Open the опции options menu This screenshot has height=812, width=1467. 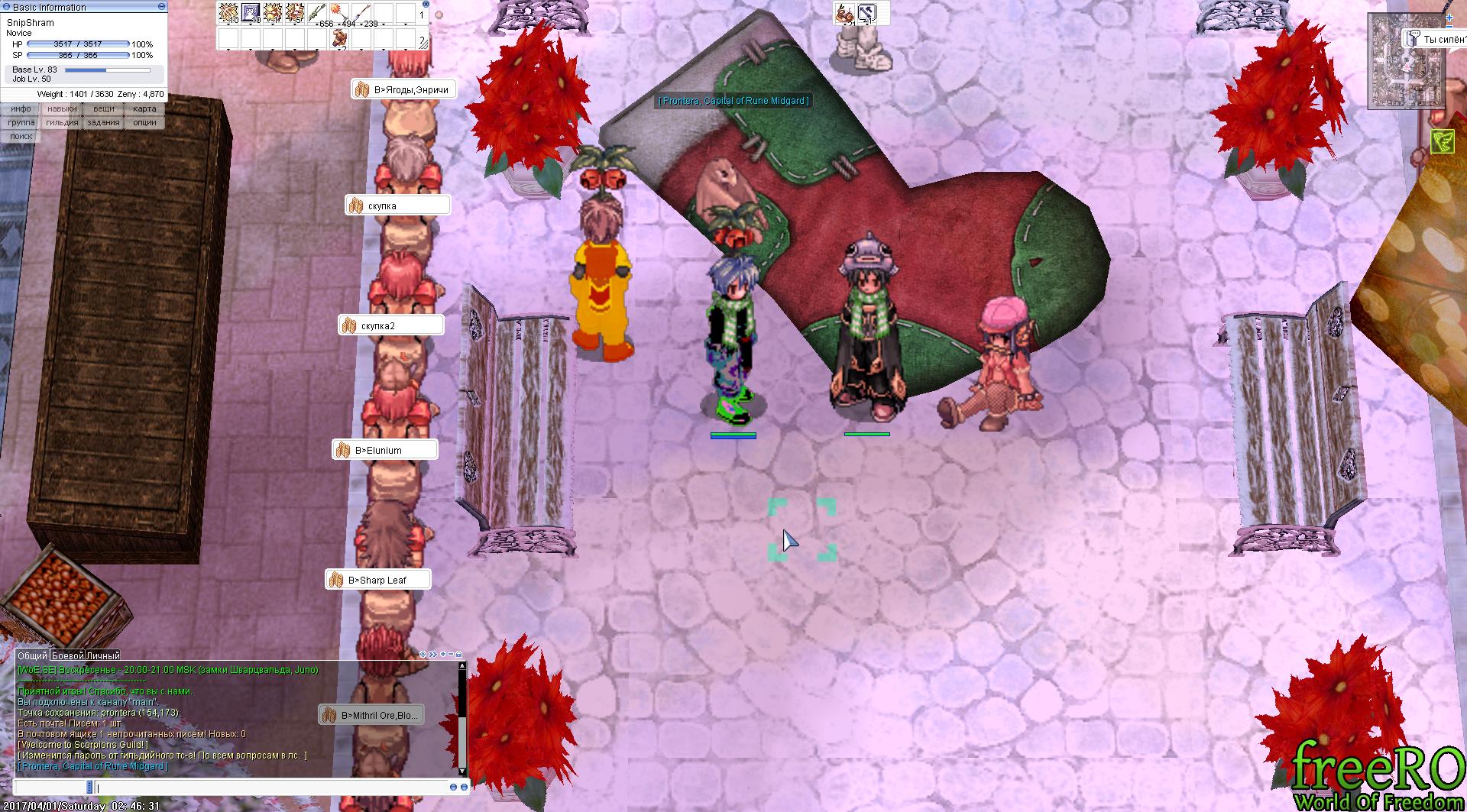click(144, 122)
